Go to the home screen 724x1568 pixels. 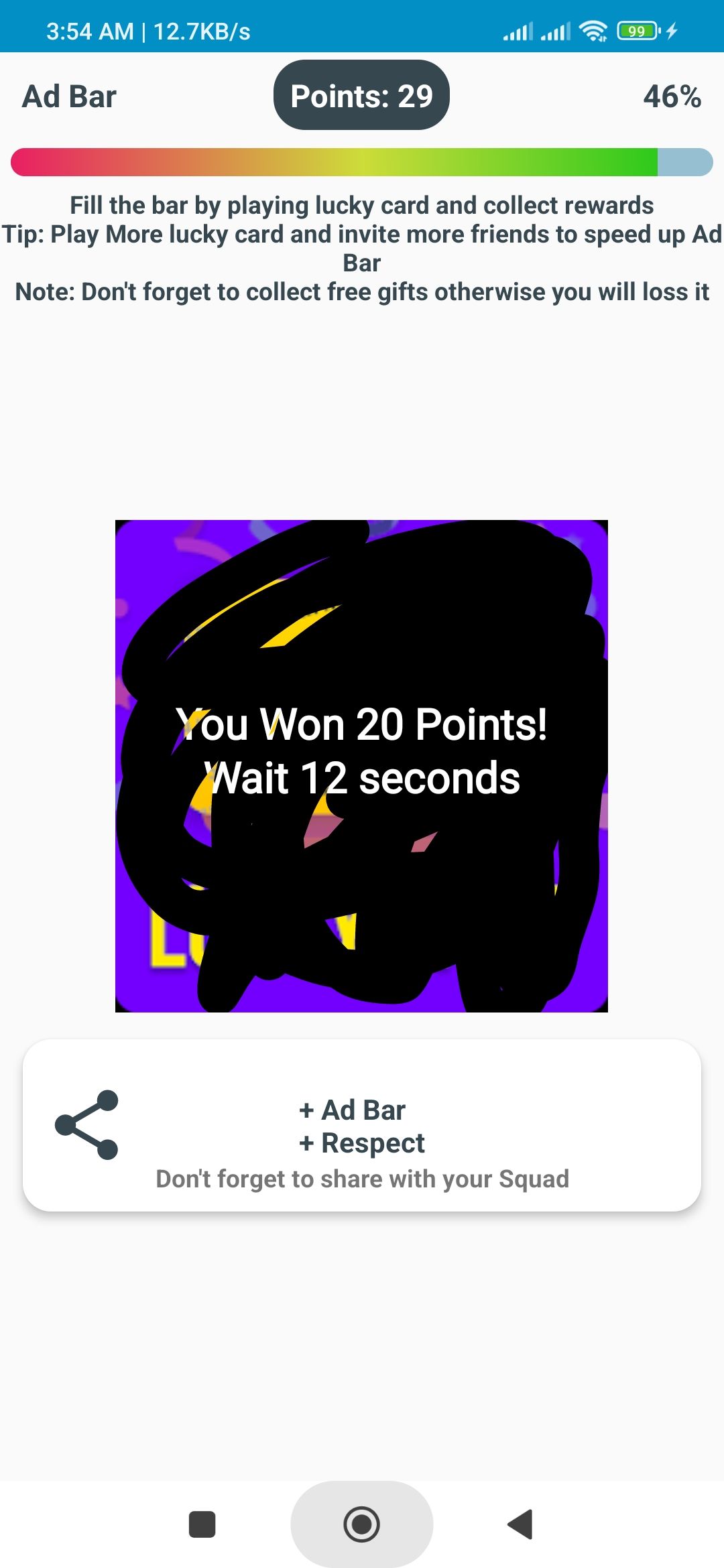pos(361,1524)
